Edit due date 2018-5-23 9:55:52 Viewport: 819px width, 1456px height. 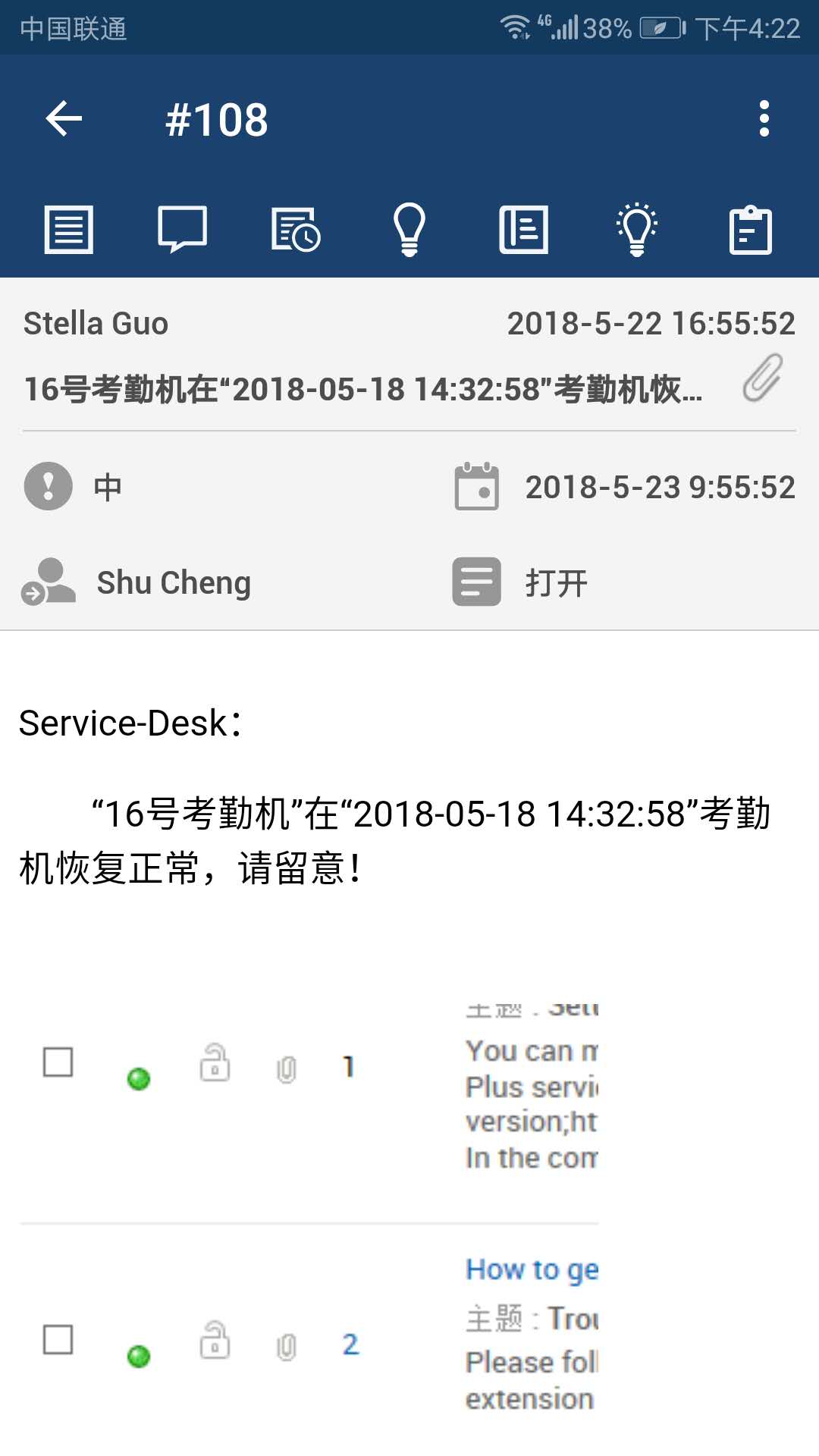pyautogui.click(x=624, y=487)
